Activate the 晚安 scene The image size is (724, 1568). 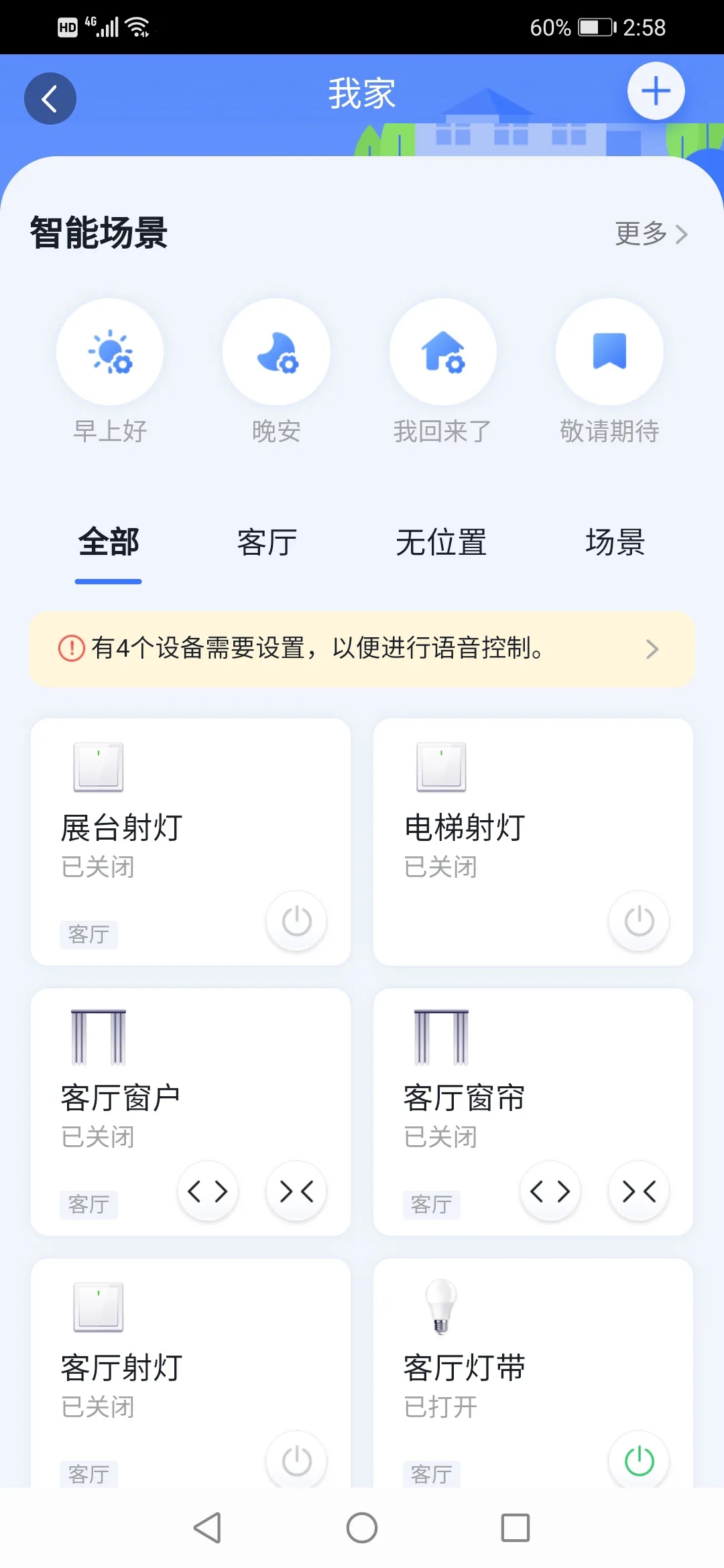(276, 352)
